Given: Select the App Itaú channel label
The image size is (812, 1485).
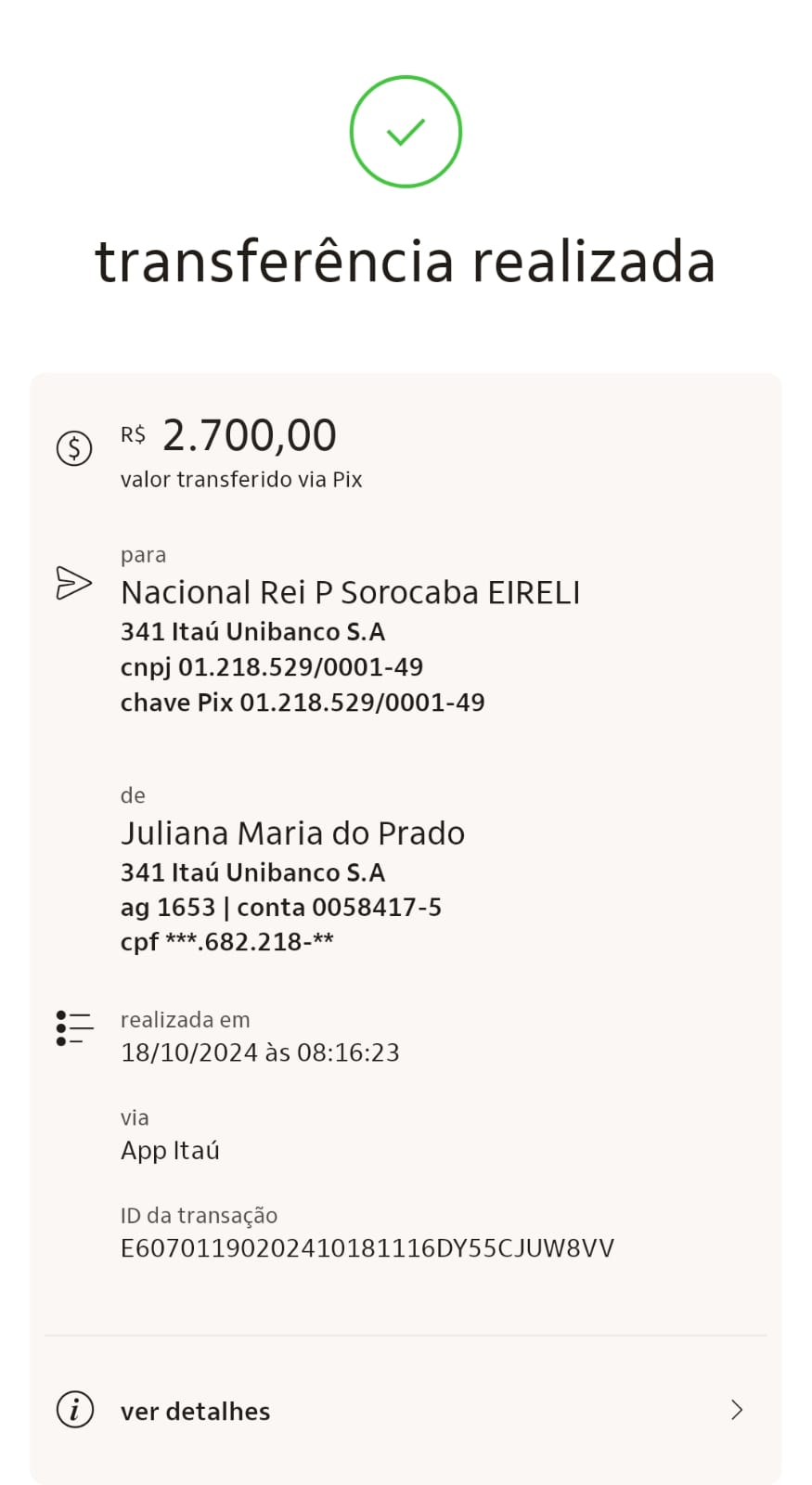Looking at the screenshot, I should 170,1150.
